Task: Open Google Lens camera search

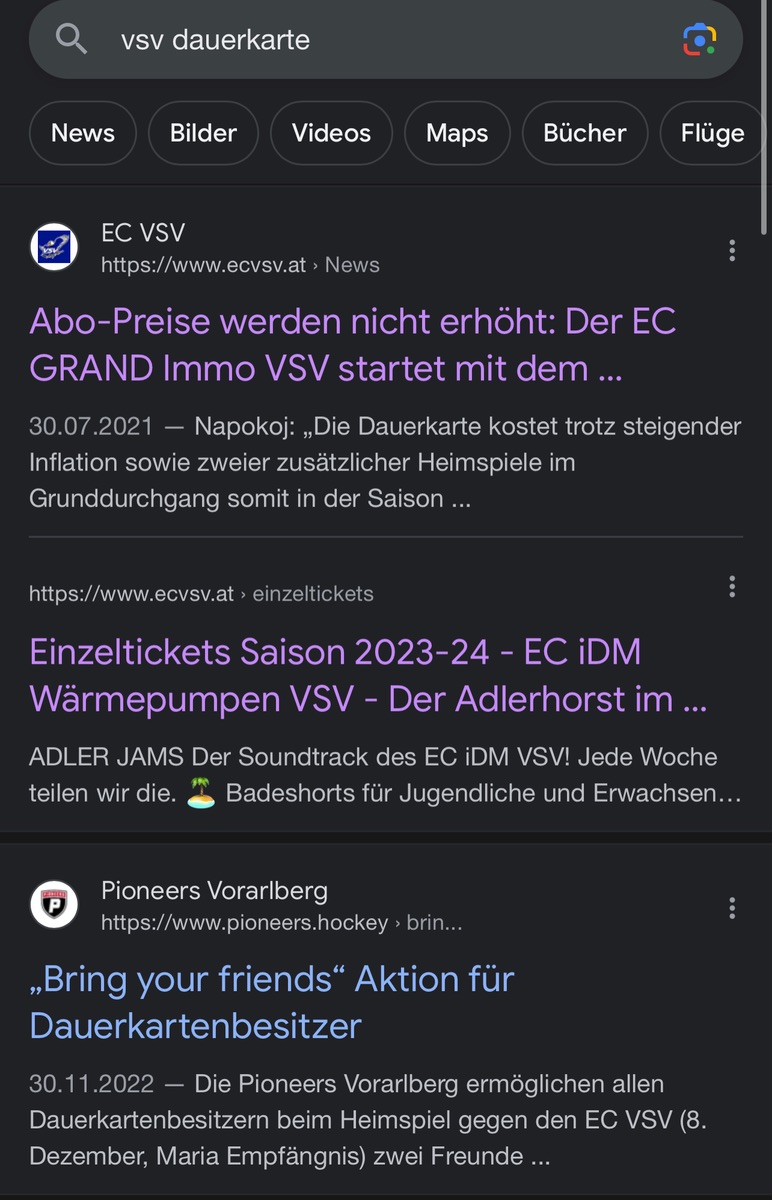Action: tap(700, 40)
